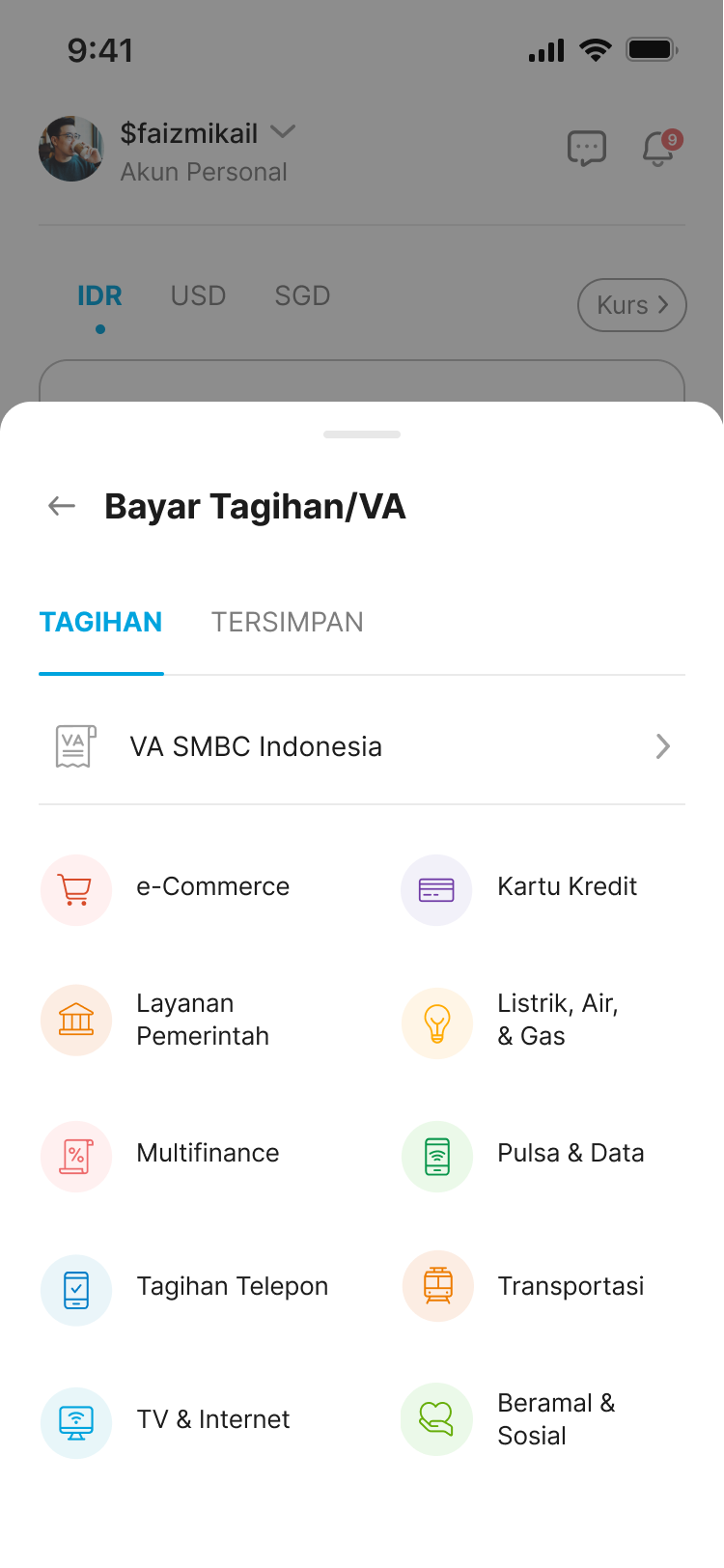Viewport: 724px width, 1568px height.
Task: Select the Transportasi category
Action: click(524, 1288)
